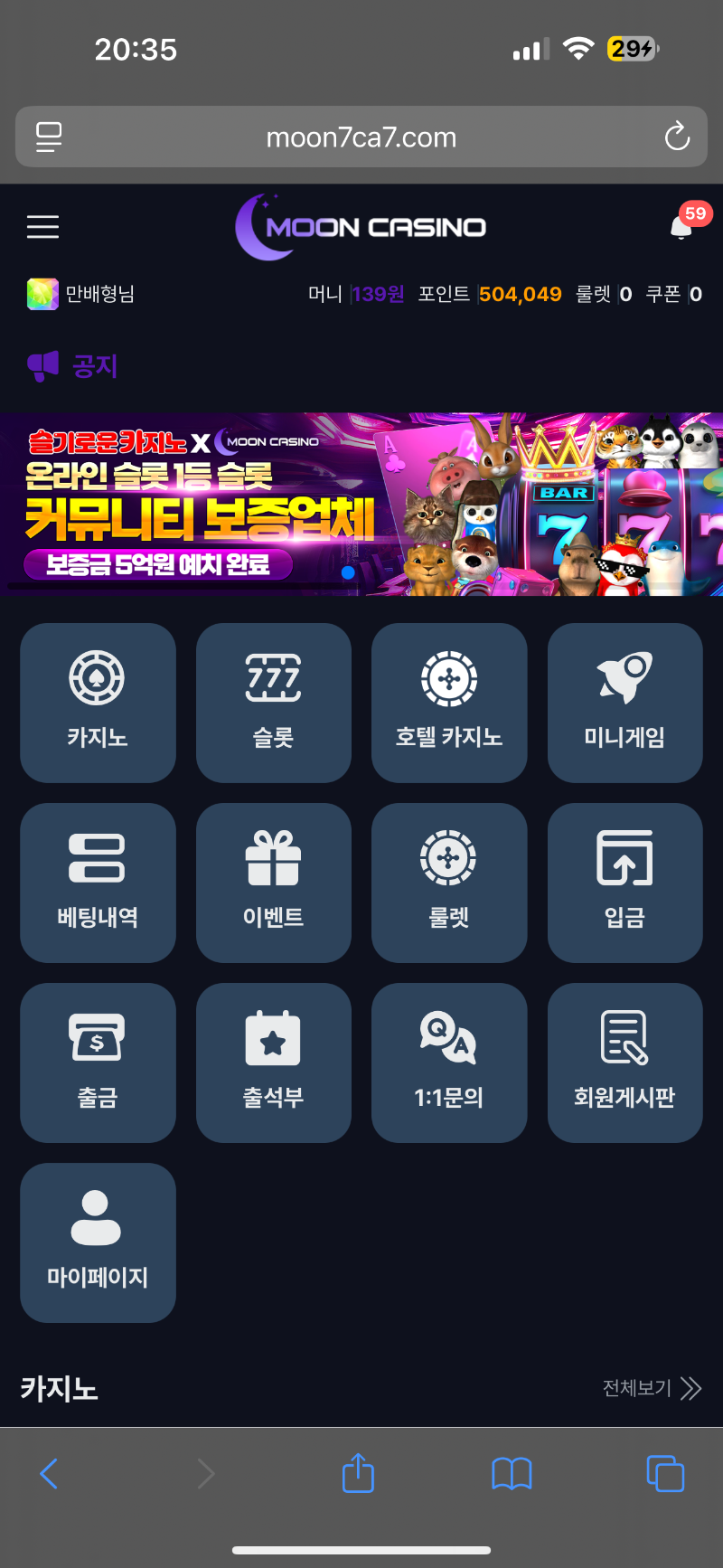723x1568 pixels.
Task: Tap 전체보기 next to 카지노
Action: click(x=651, y=1388)
